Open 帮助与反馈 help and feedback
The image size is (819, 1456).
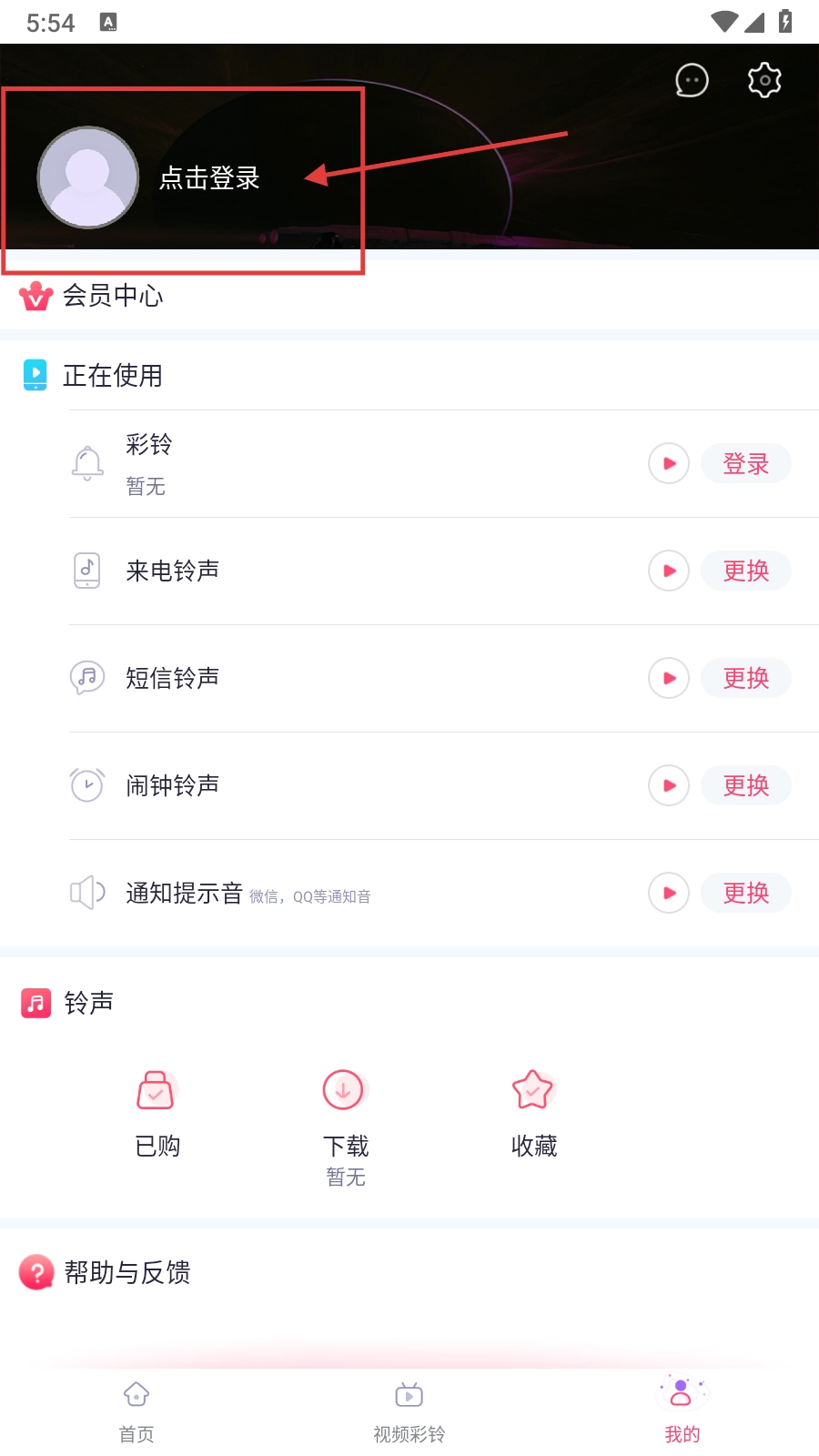[127, 1272]
